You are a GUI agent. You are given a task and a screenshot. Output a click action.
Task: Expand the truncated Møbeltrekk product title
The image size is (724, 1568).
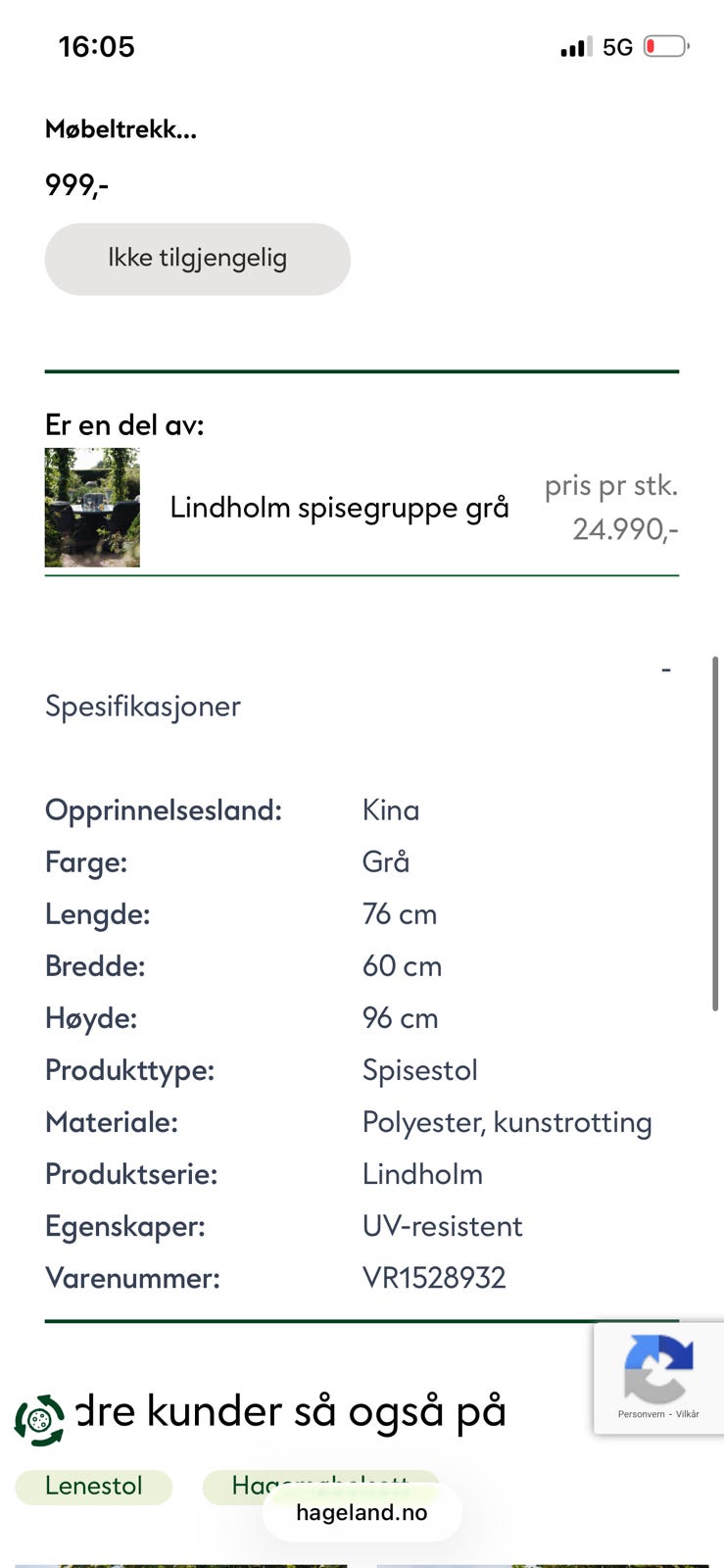pos(121,128)
